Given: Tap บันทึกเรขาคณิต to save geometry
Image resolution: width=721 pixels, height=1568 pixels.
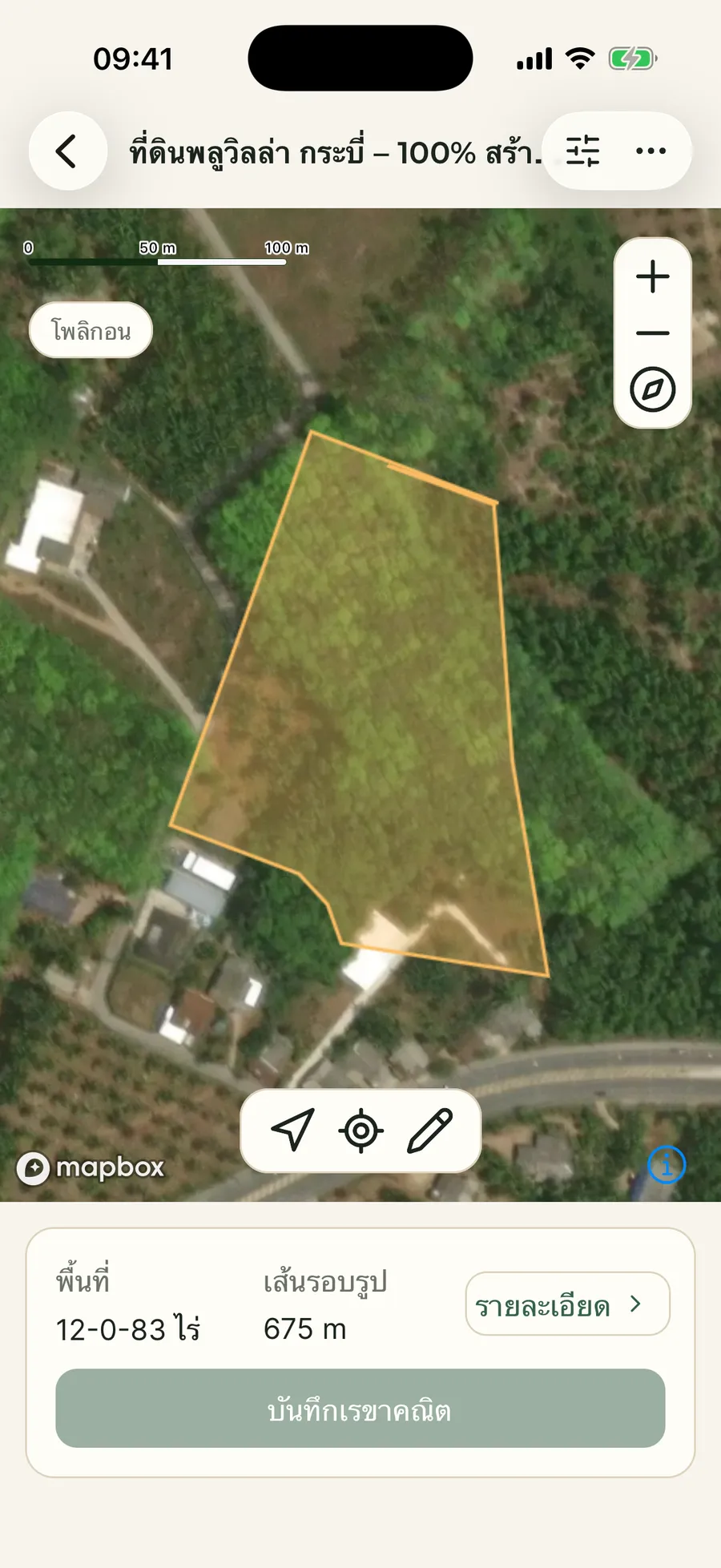Looking at the screenshot, I should coord(360,1408).
